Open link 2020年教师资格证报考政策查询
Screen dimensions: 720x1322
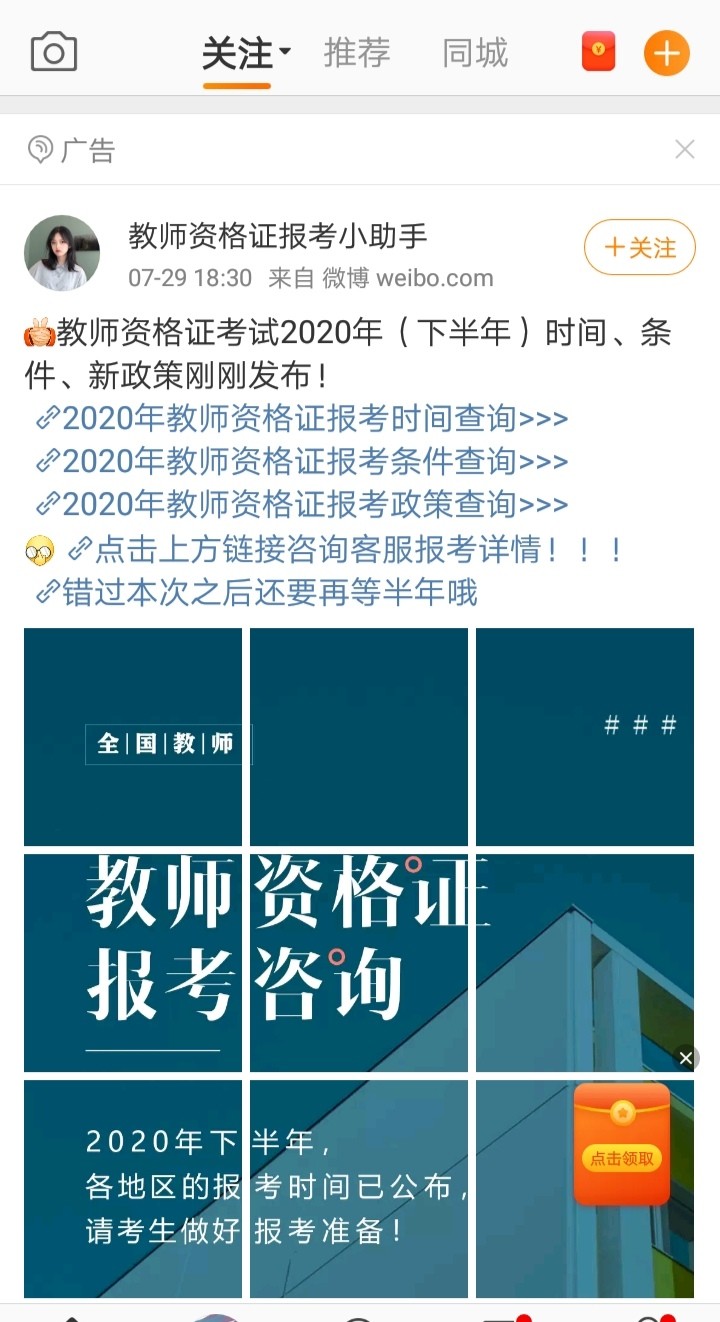[301, 504]
